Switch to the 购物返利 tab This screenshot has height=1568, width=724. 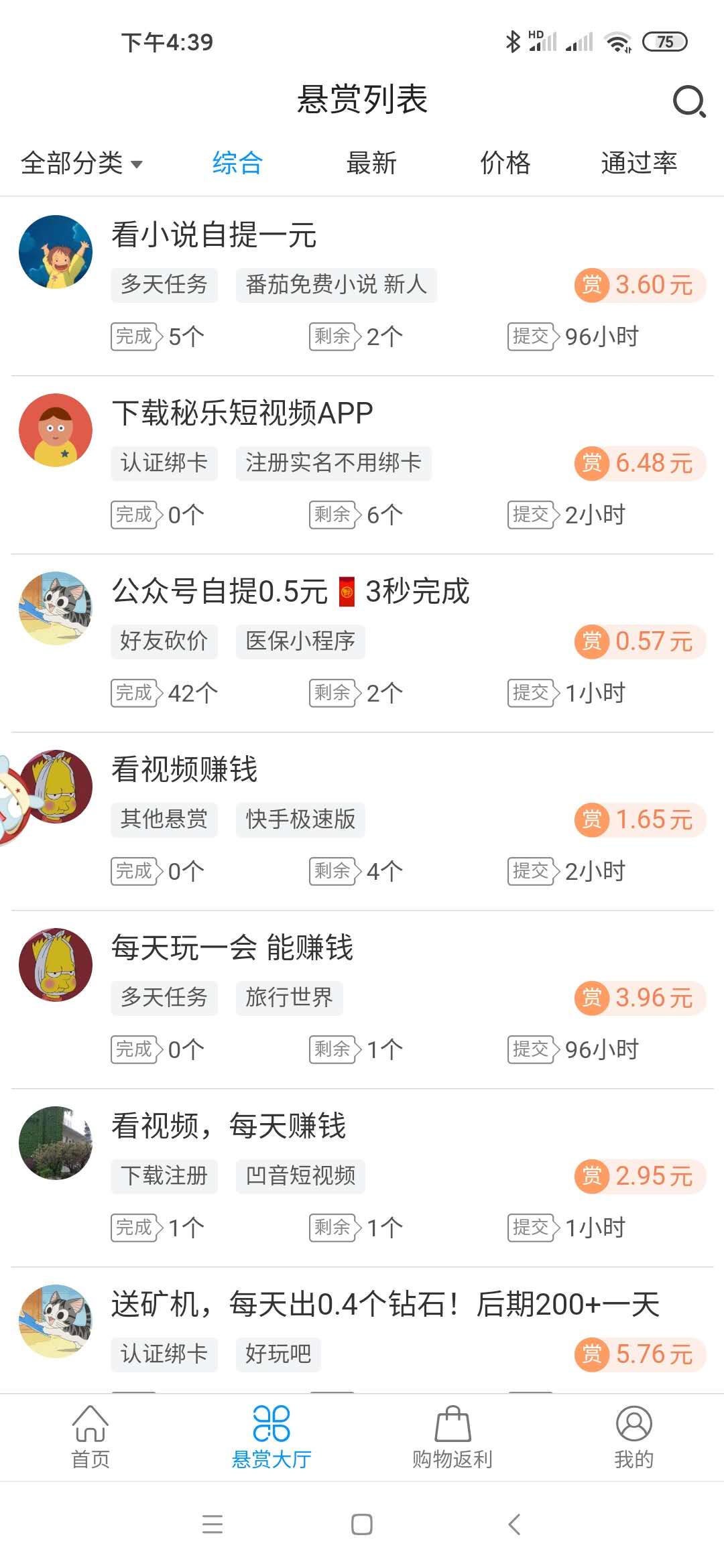pos(452,1437)
